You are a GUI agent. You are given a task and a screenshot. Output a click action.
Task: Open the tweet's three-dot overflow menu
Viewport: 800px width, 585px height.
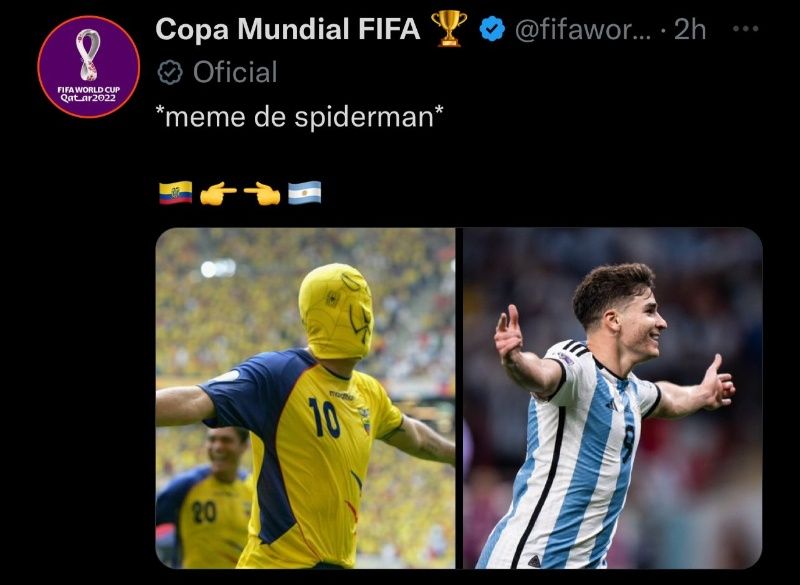pyautogui.click(x=746, y=29)
